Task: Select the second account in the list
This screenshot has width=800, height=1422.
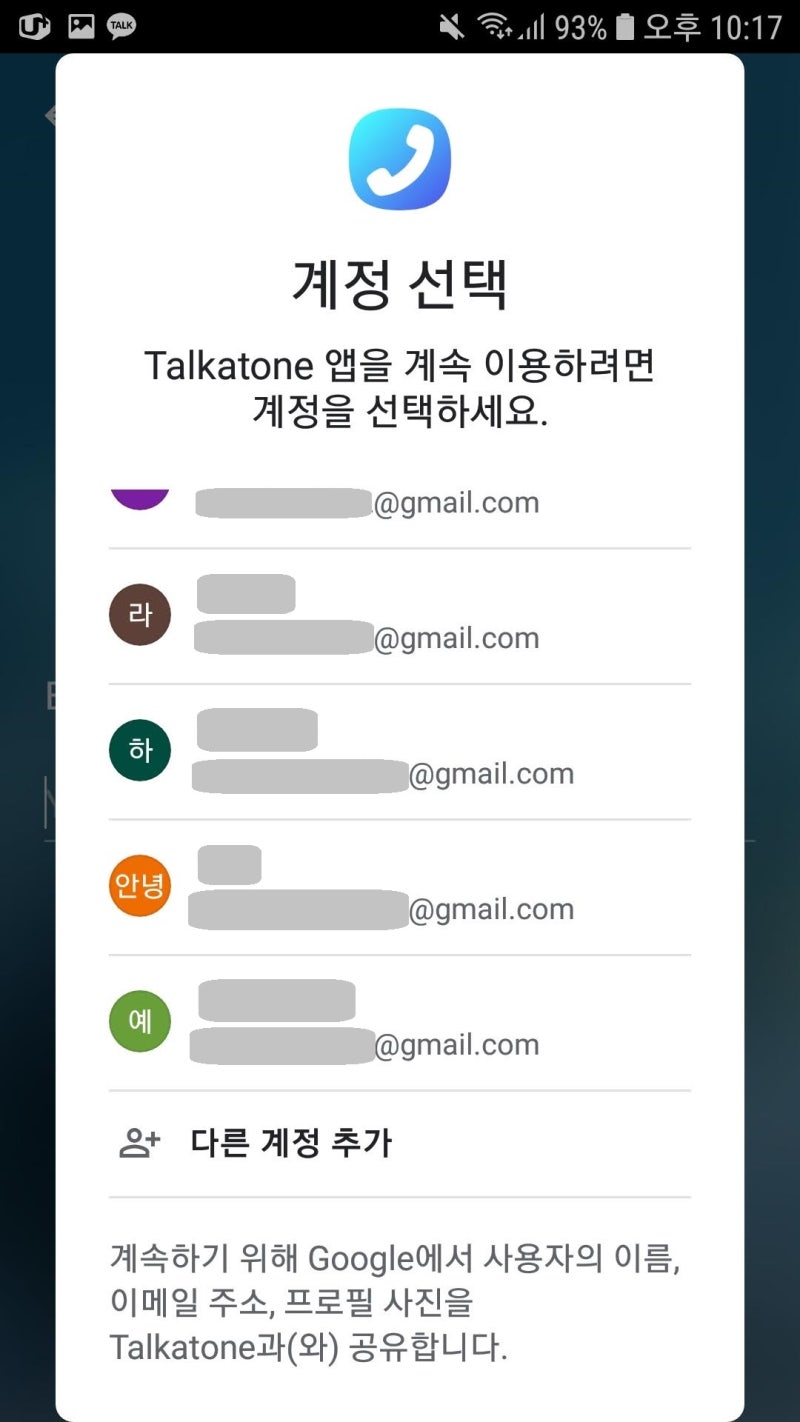Action: pos(400,616)
